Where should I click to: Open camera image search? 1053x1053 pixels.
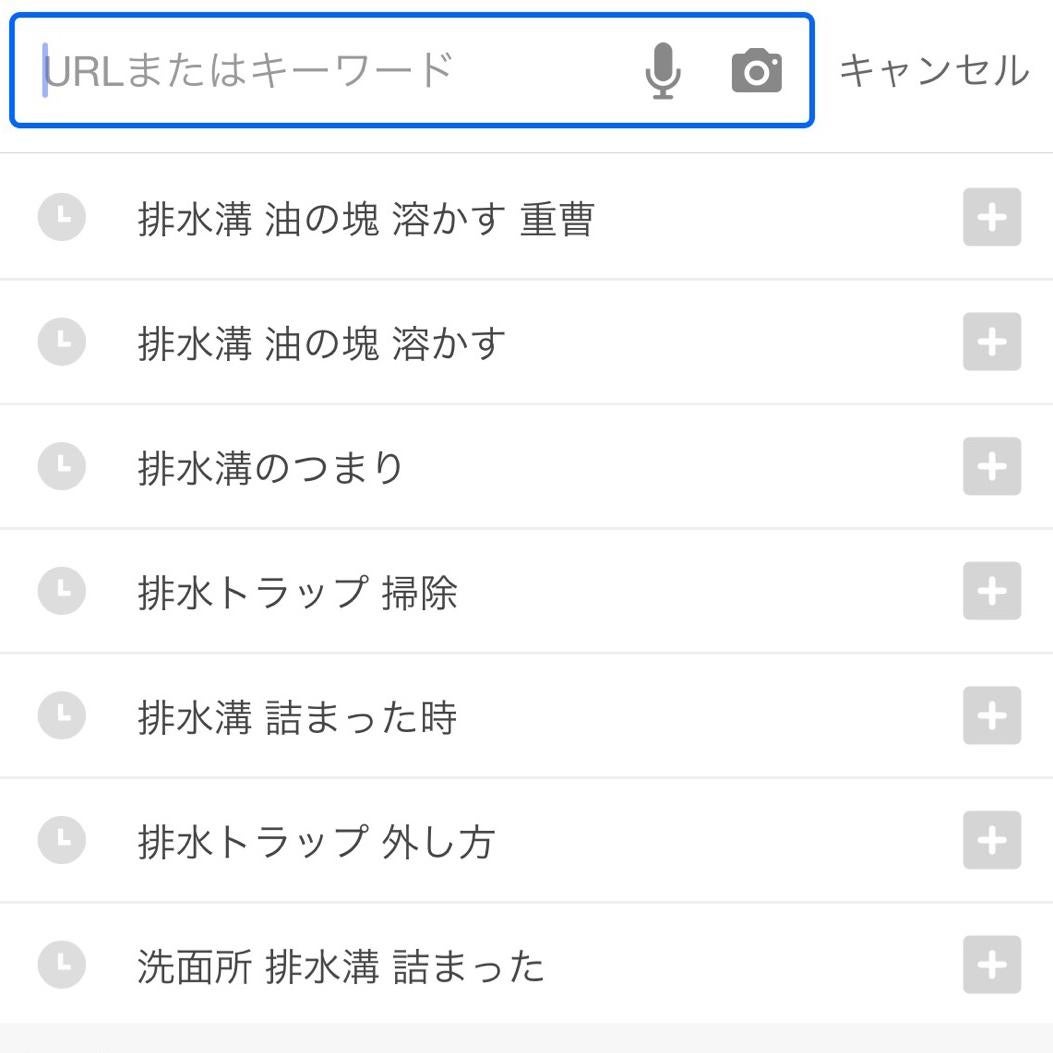coord(756,71)
